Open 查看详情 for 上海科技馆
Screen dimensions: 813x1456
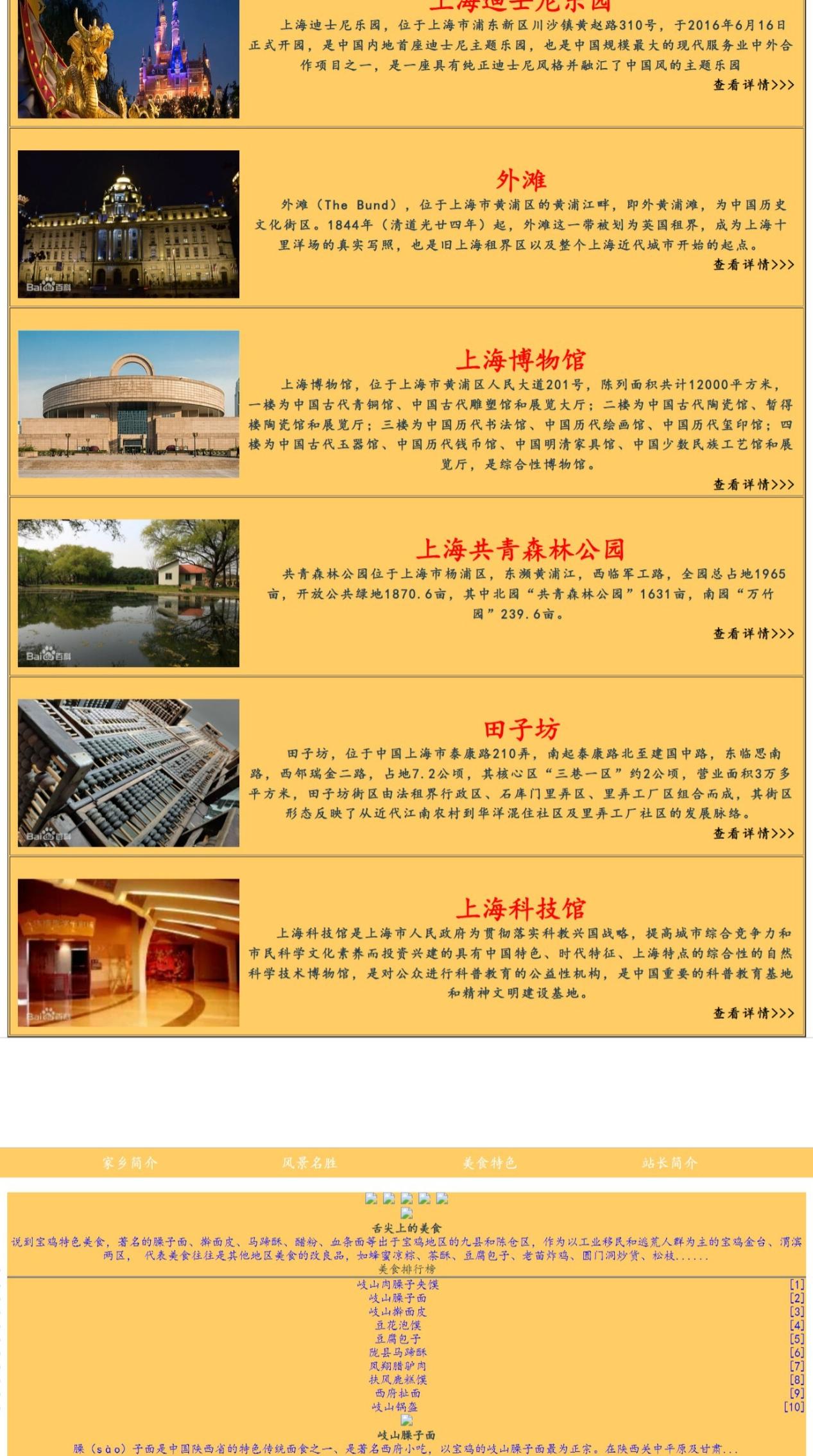point(753,1013)
